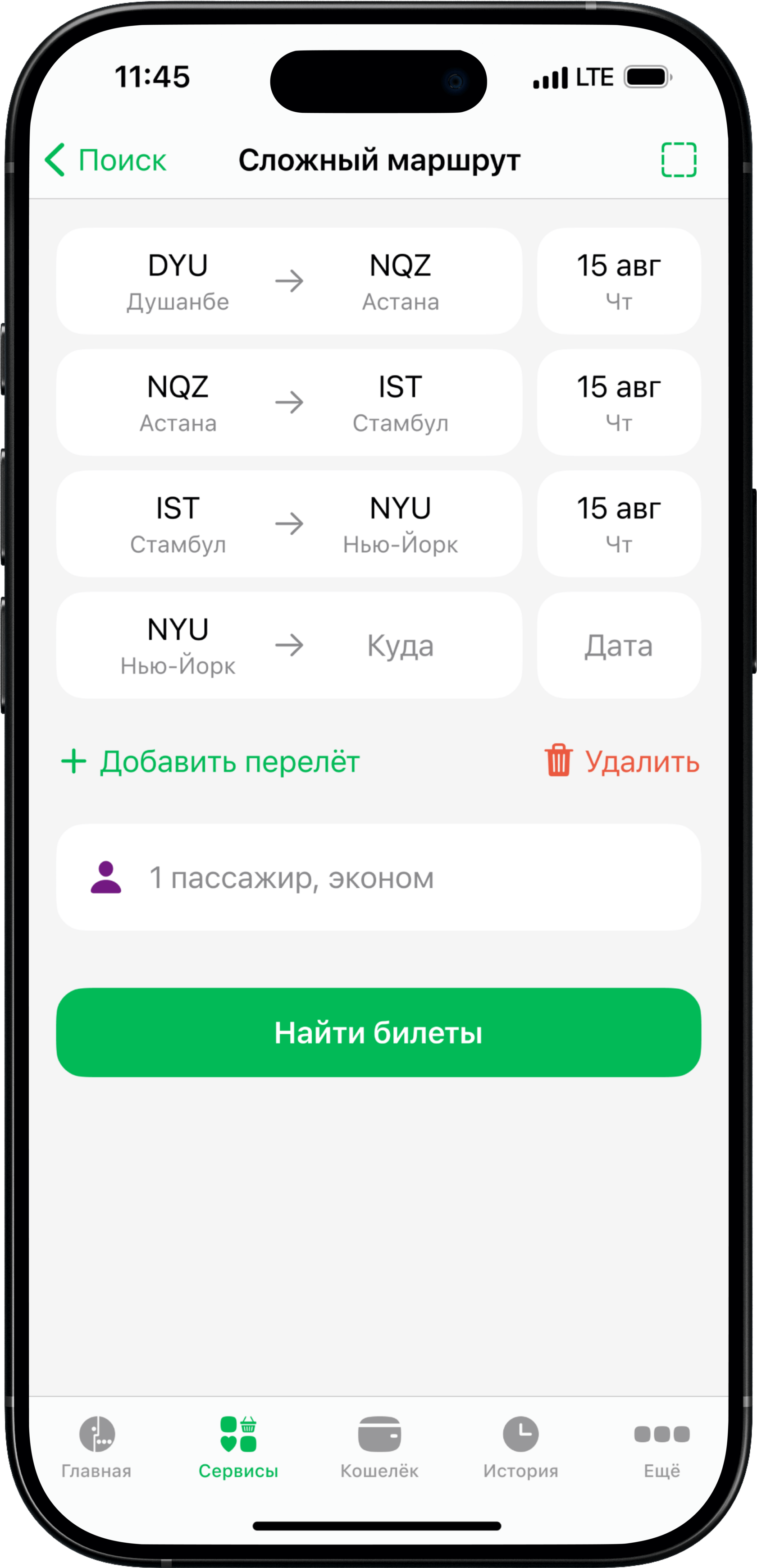The height and width of the screenshot is (1568, 757).
Task: Change date of the Стамбул–Нью-Йорк flight
Action: [x=618, y=523]
